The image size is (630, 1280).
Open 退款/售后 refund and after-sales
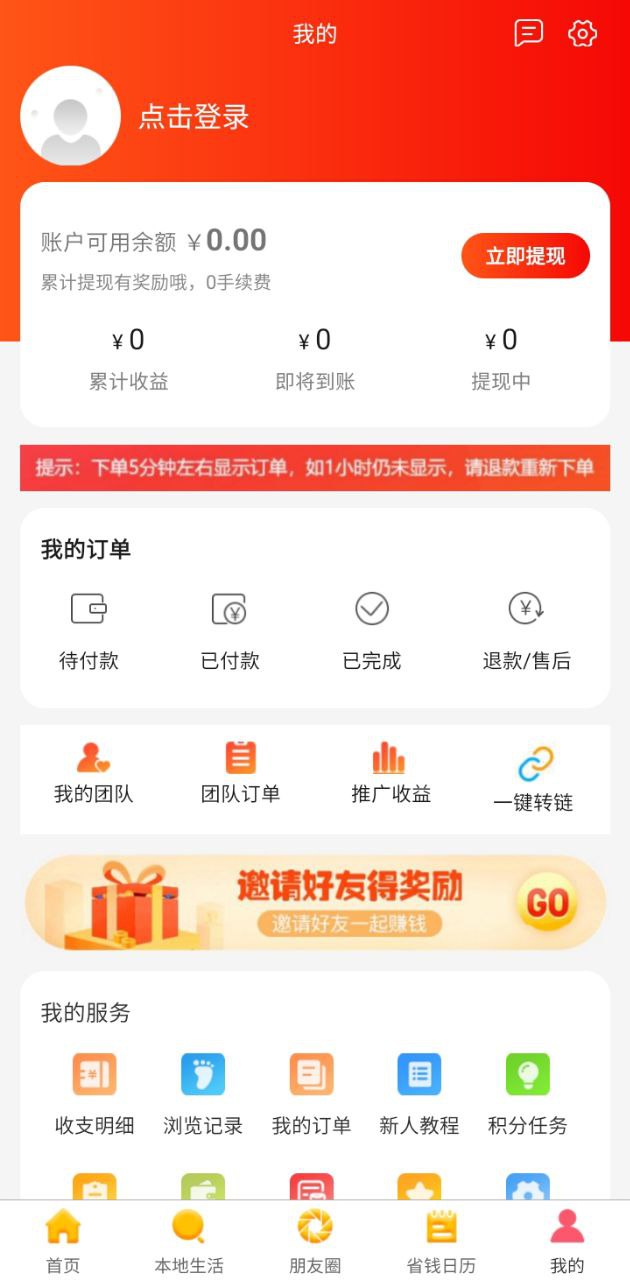click(x=526, y=630)
